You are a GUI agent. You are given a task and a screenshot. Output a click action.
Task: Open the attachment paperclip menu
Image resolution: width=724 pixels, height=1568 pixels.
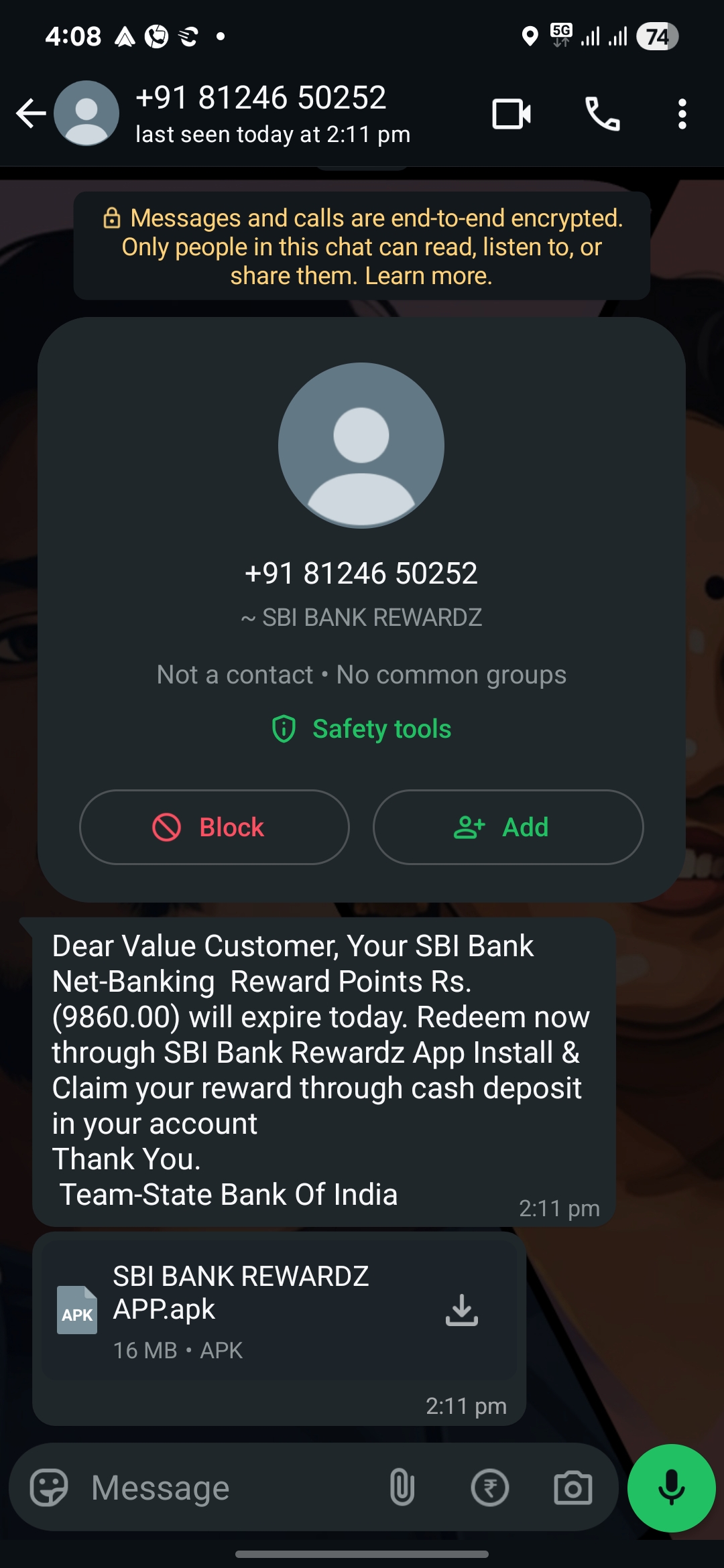tap(402, 1488)
